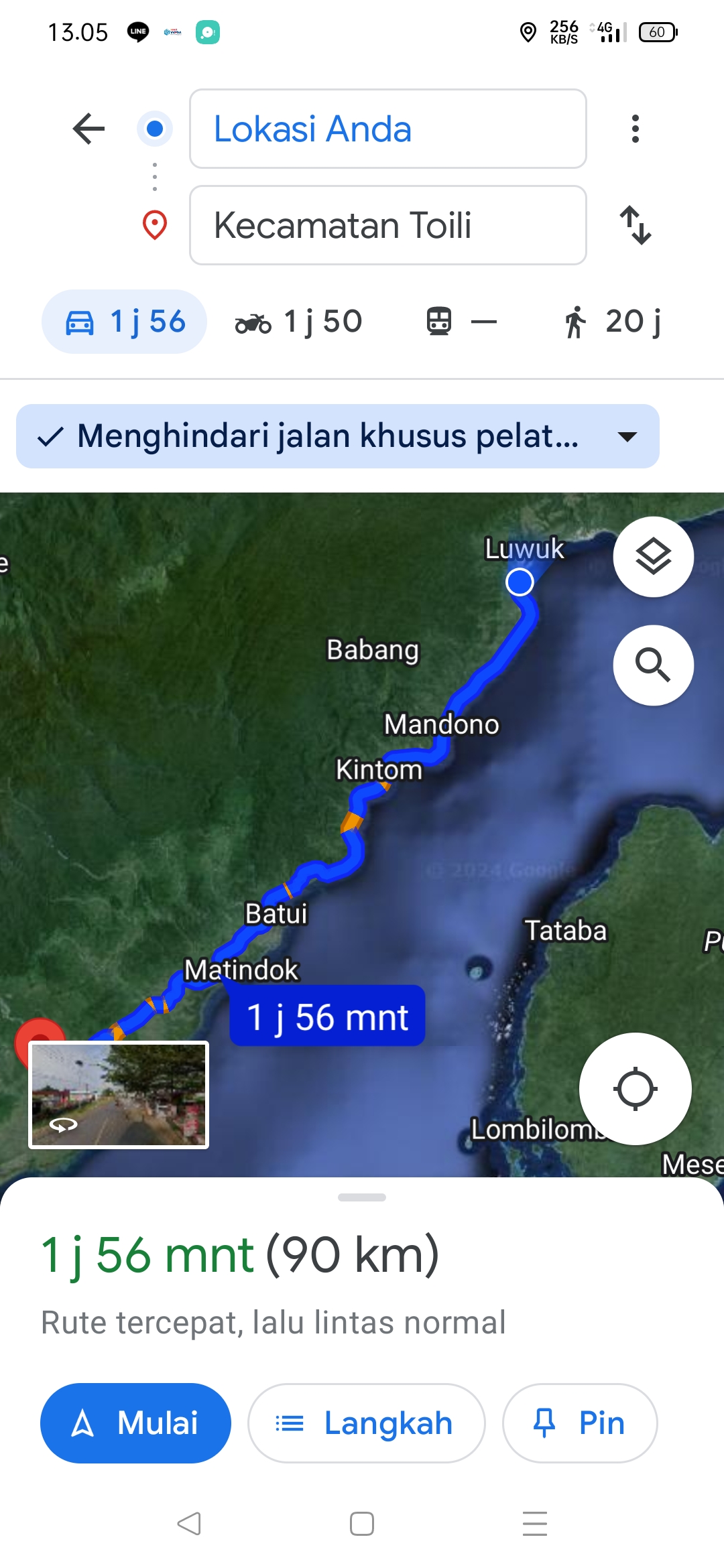Go to the system home screen
Image resolution: width=724 pixels, height=1568 pixels.
coord(362,1524)
